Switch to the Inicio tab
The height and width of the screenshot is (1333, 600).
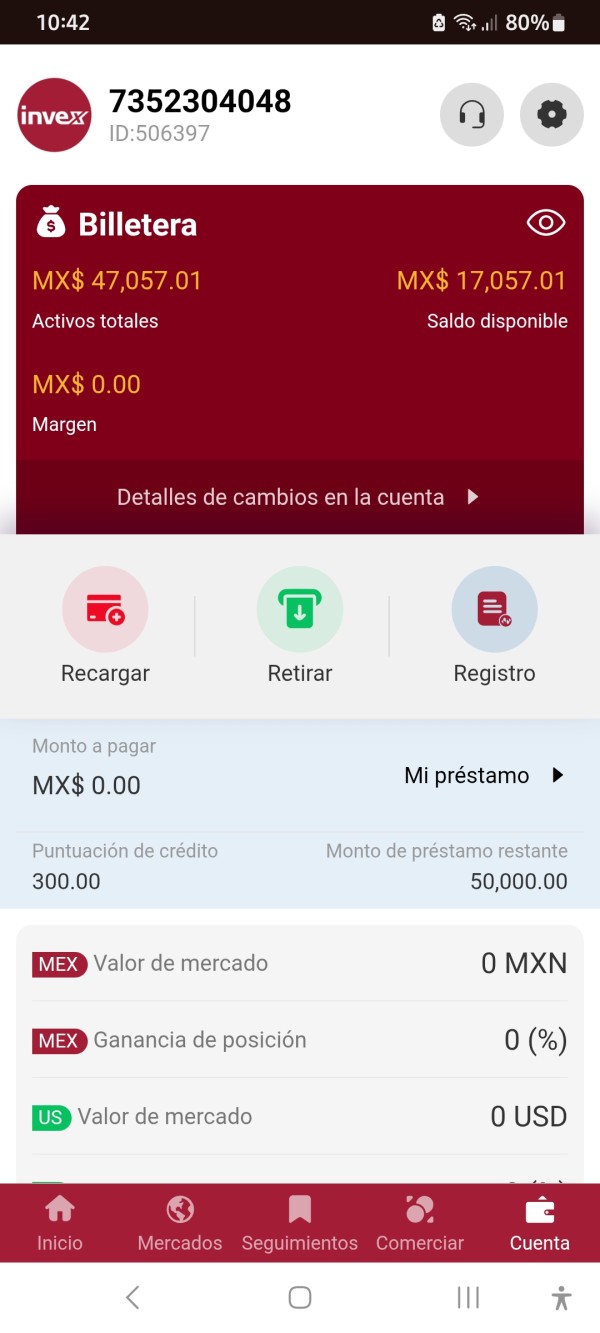60,1224
